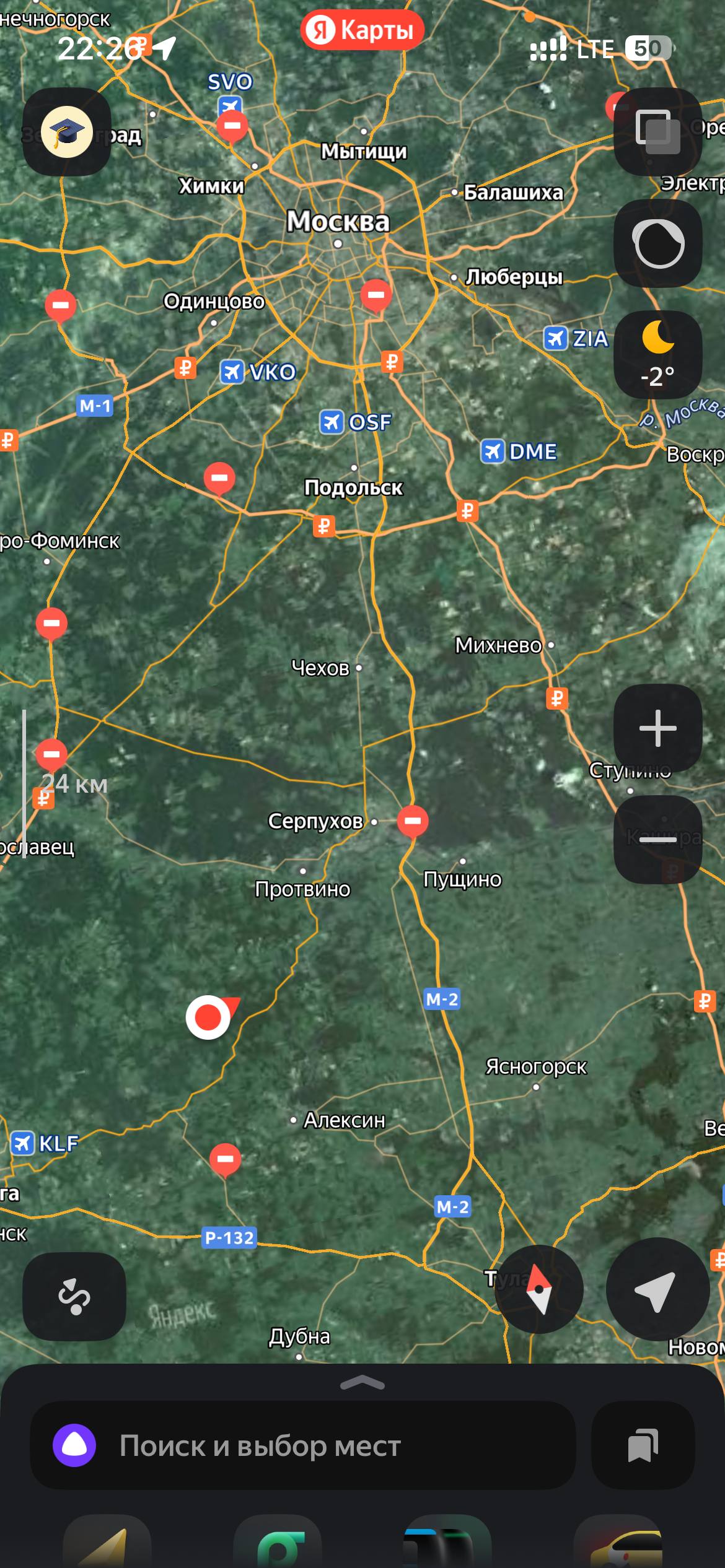This screenshot has width=725, height=1568.
Task: Tap the round traffic indicator button
Action: pyautogui.click(x=657, y=243)
